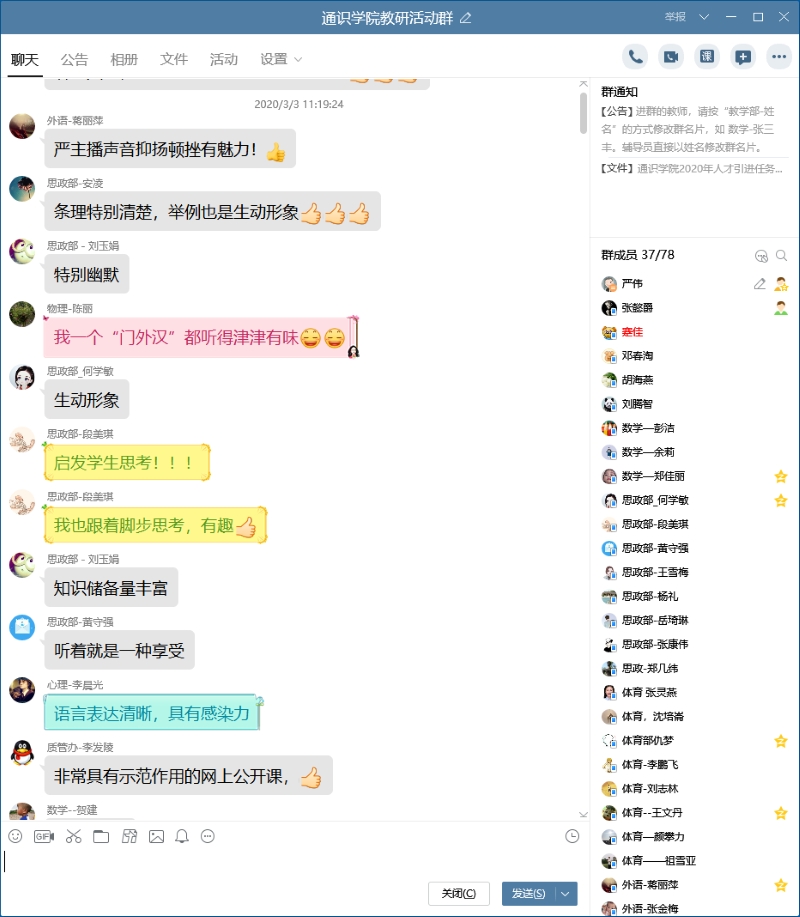The image size is (800, 917).
Task: Select member 思政部_何学敏 in the list
Action: pyautogui.click(x=654, y=500)
